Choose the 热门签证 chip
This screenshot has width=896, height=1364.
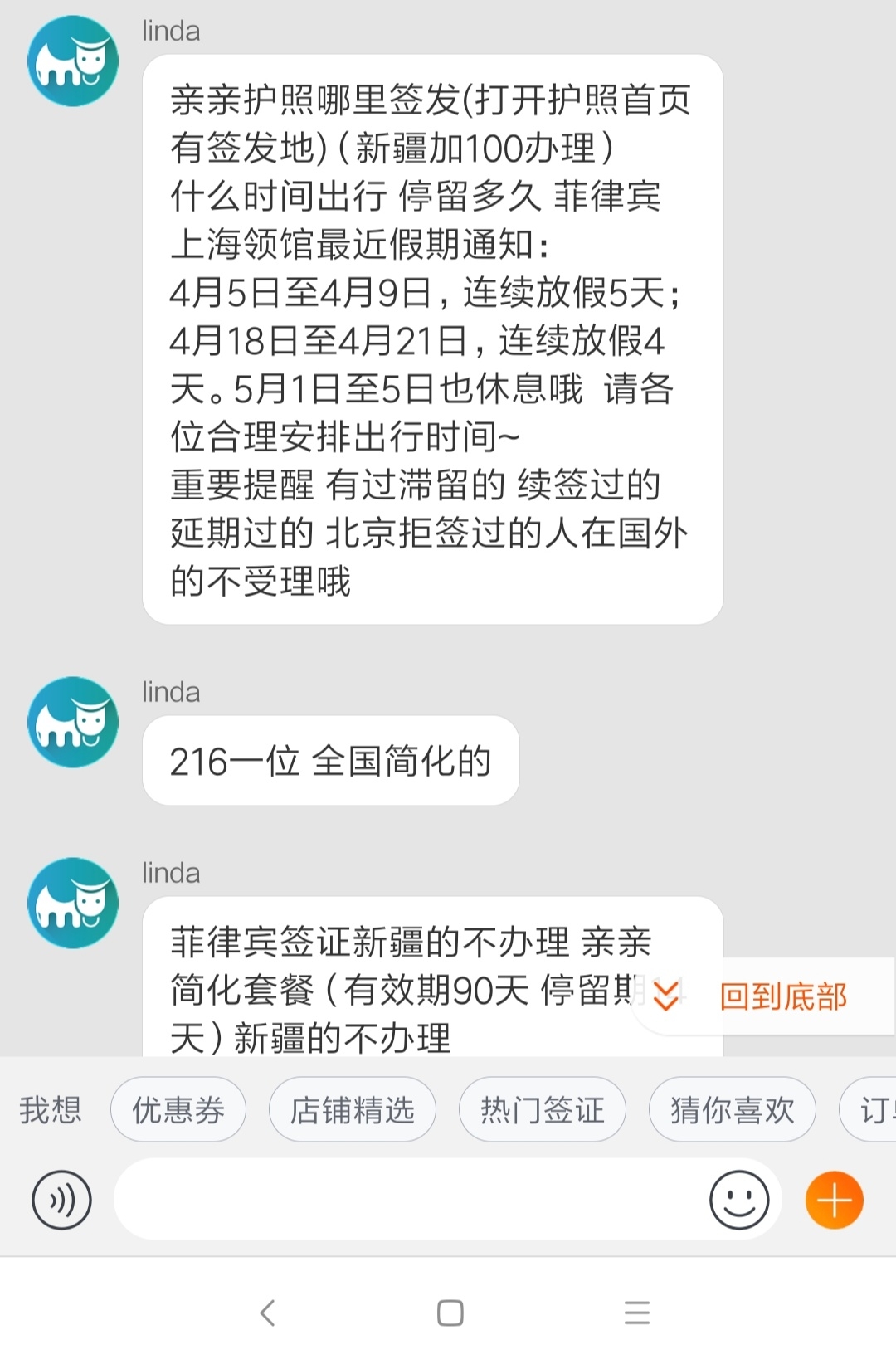coord(542,1110)
